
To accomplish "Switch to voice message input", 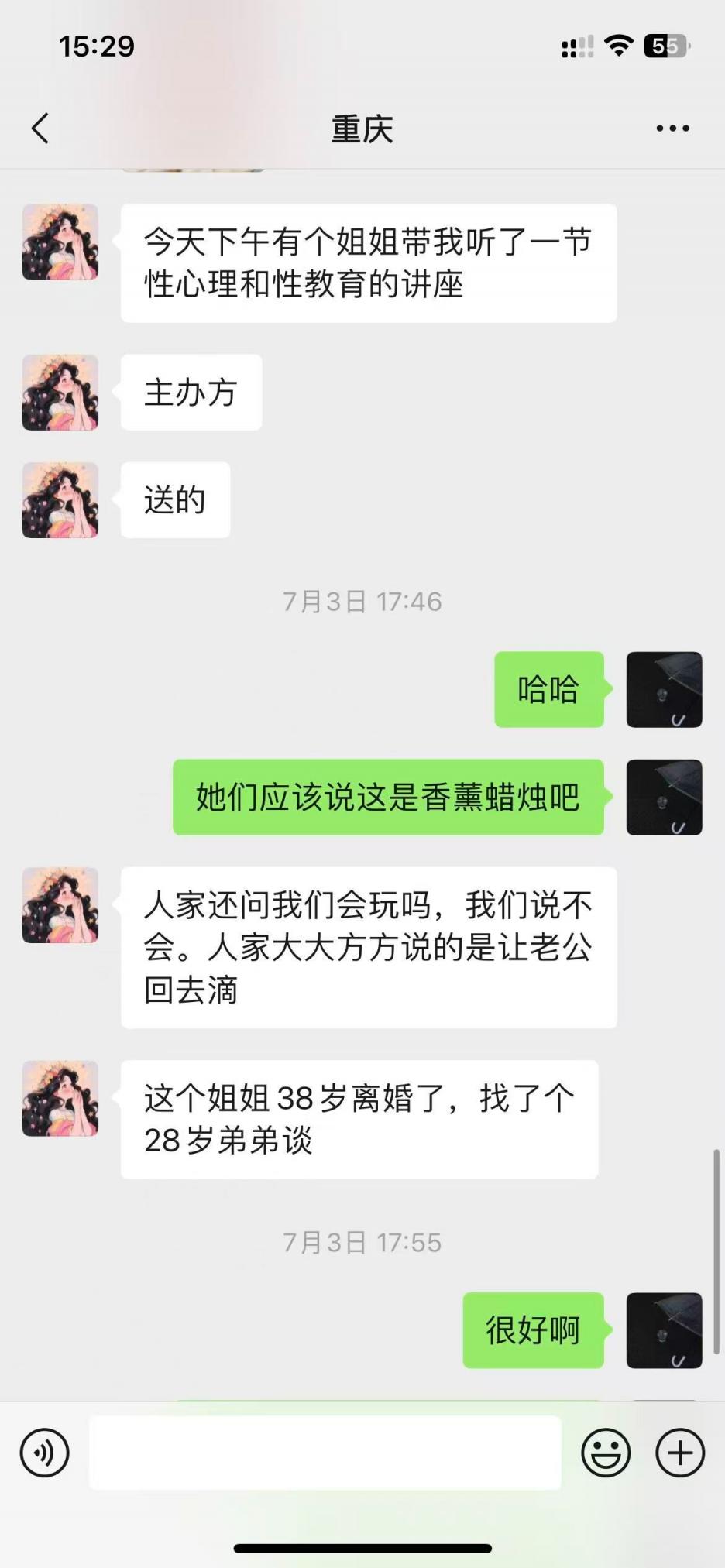I will point(45,1453).
